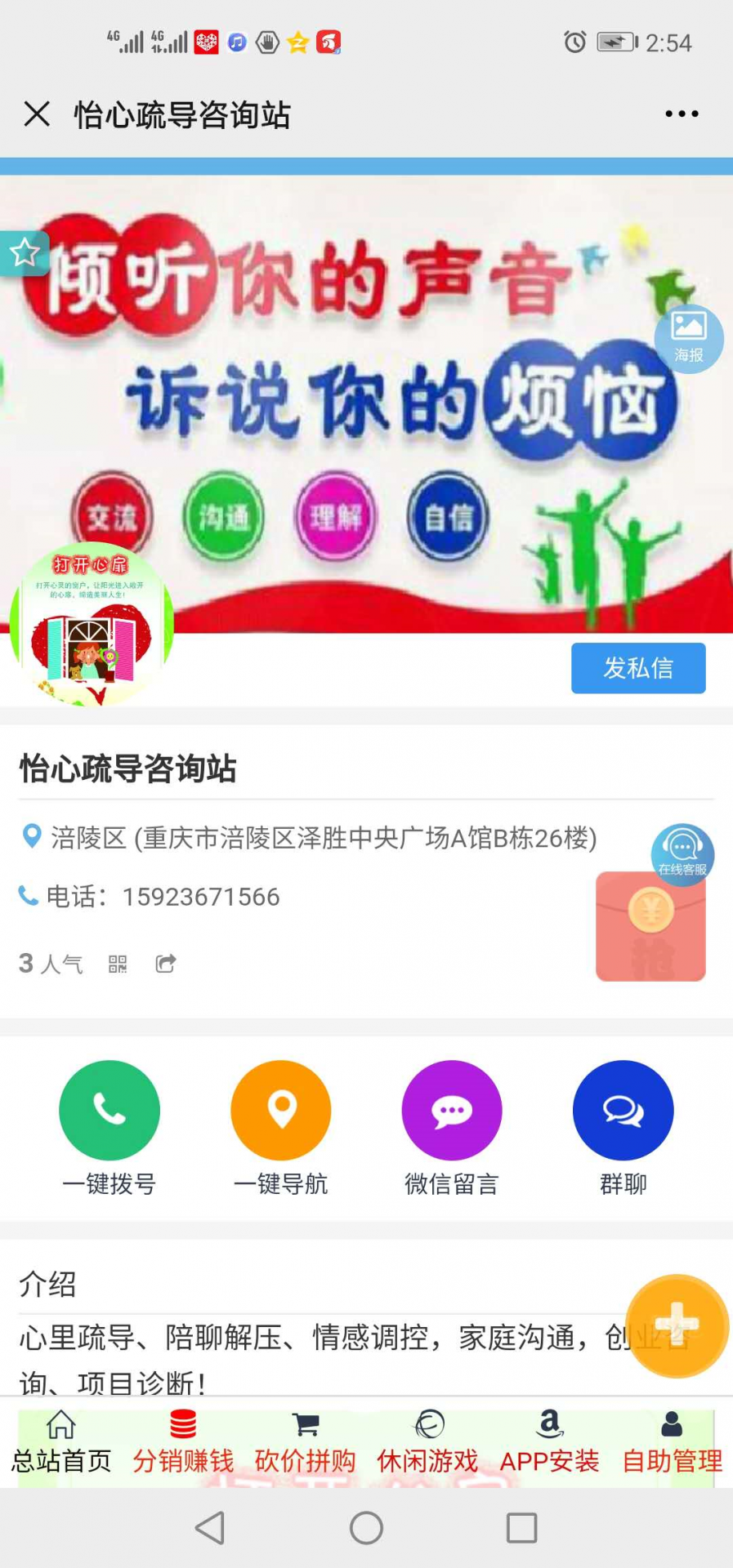The height and width of the screenshot is (1568, 733).
Task: Share this station page
Action: pyautogui.click(x=166, y=964)
